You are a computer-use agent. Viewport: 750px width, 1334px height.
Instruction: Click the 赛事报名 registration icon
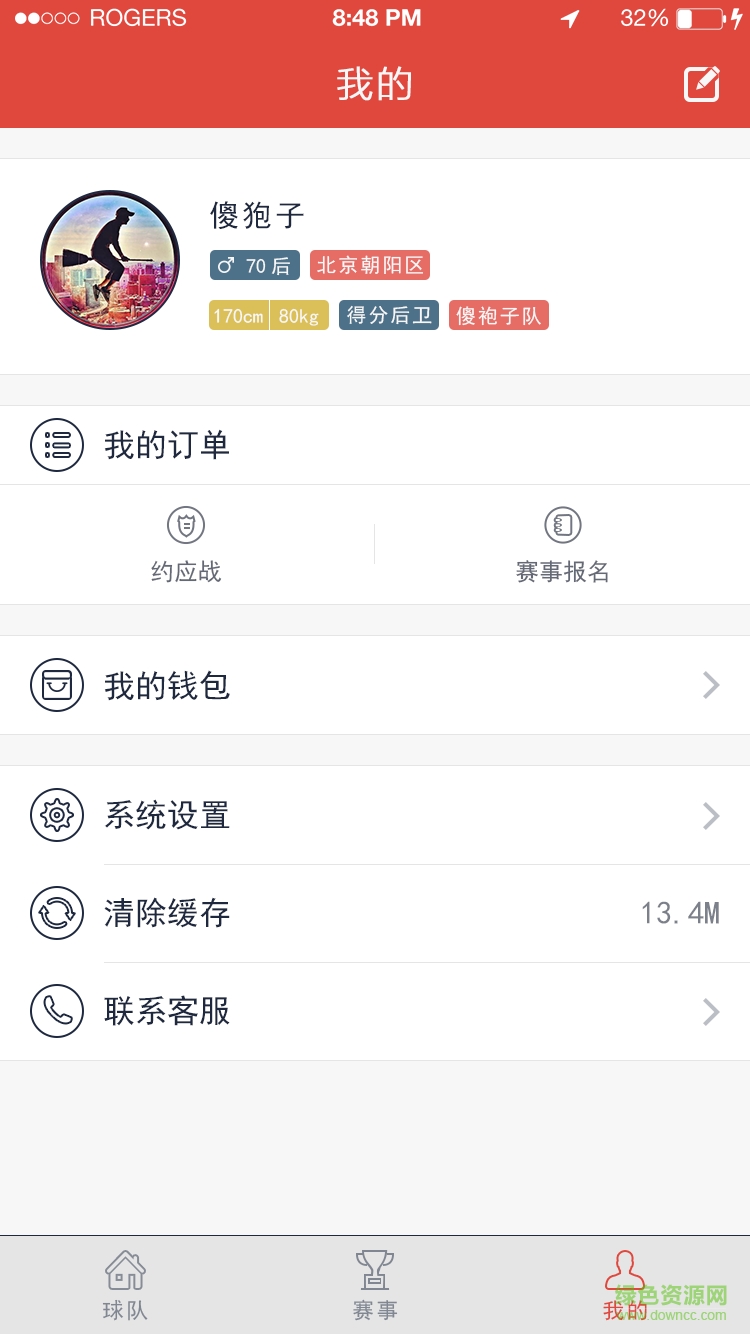tap(562, 524)
